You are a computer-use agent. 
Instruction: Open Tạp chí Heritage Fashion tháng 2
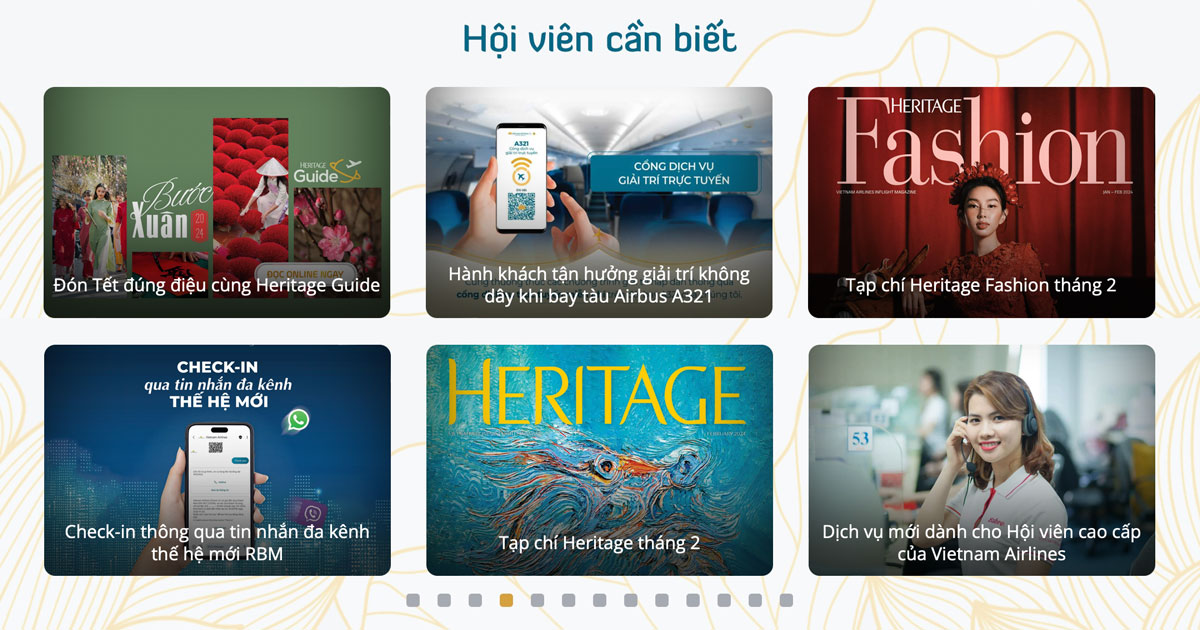(981, 202)
